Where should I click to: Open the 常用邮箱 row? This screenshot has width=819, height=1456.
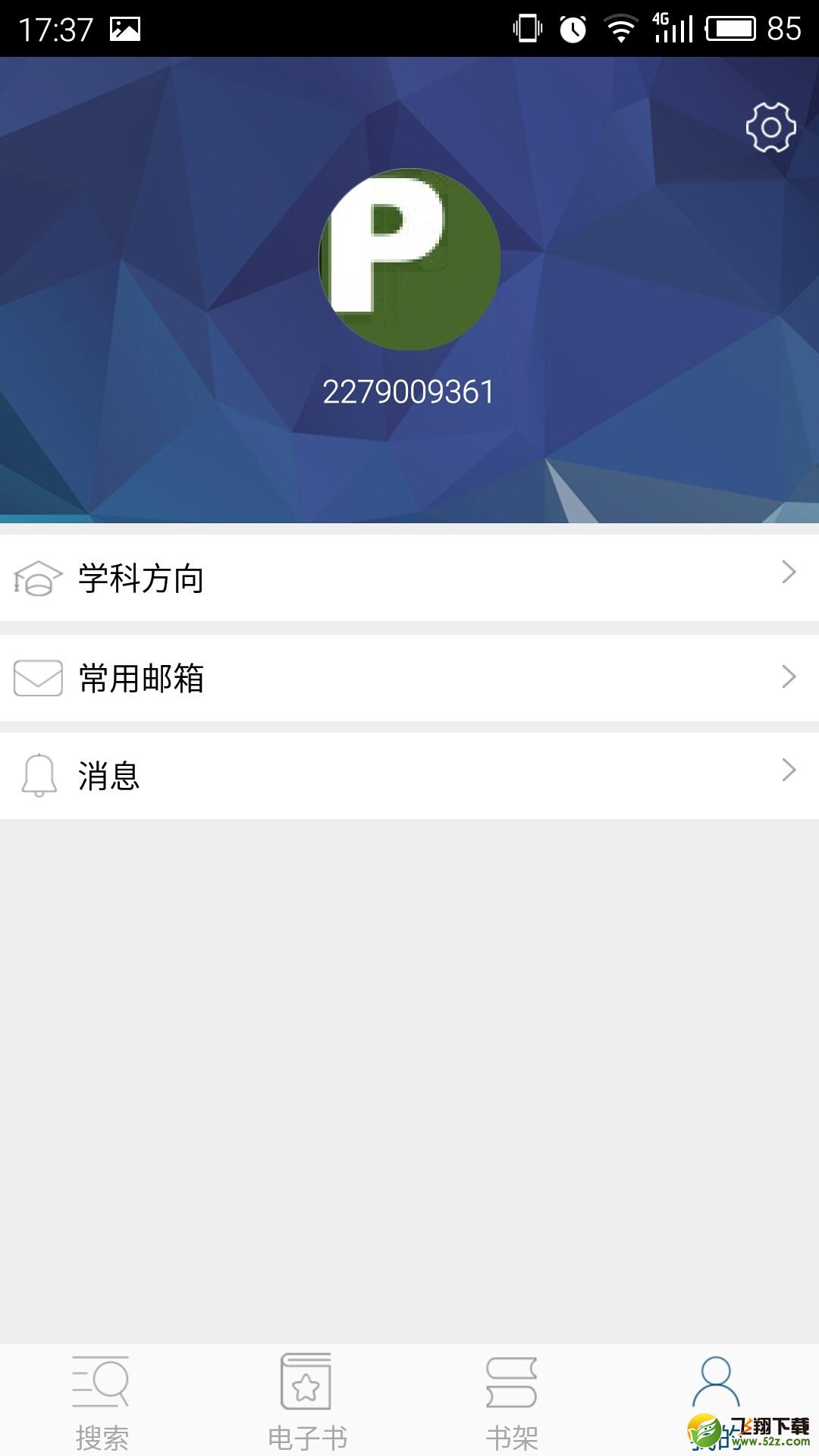click(409, 677)
